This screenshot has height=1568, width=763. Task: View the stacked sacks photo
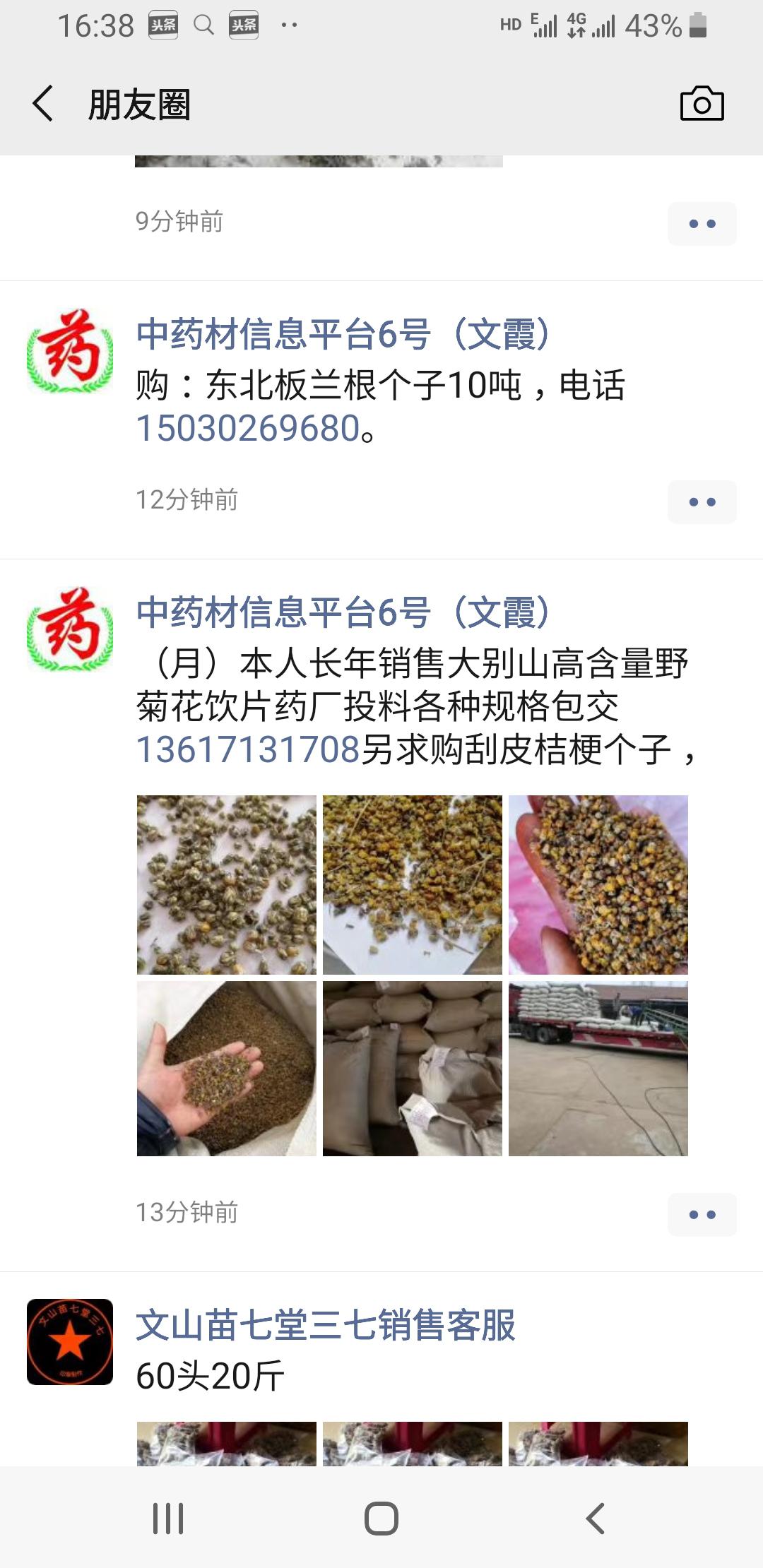coord(413,1069)
